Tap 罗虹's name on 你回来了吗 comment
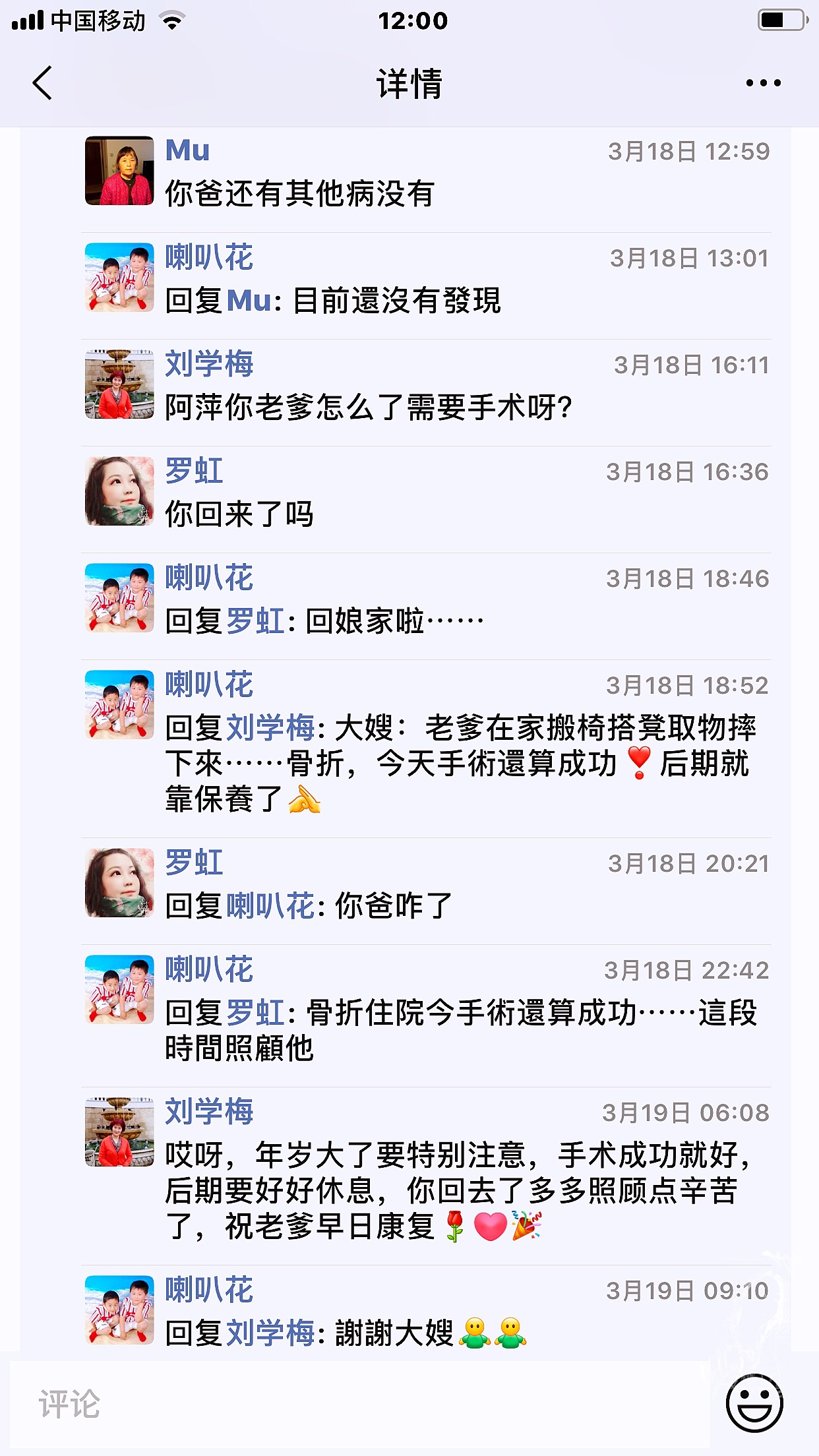 (194, 471)
